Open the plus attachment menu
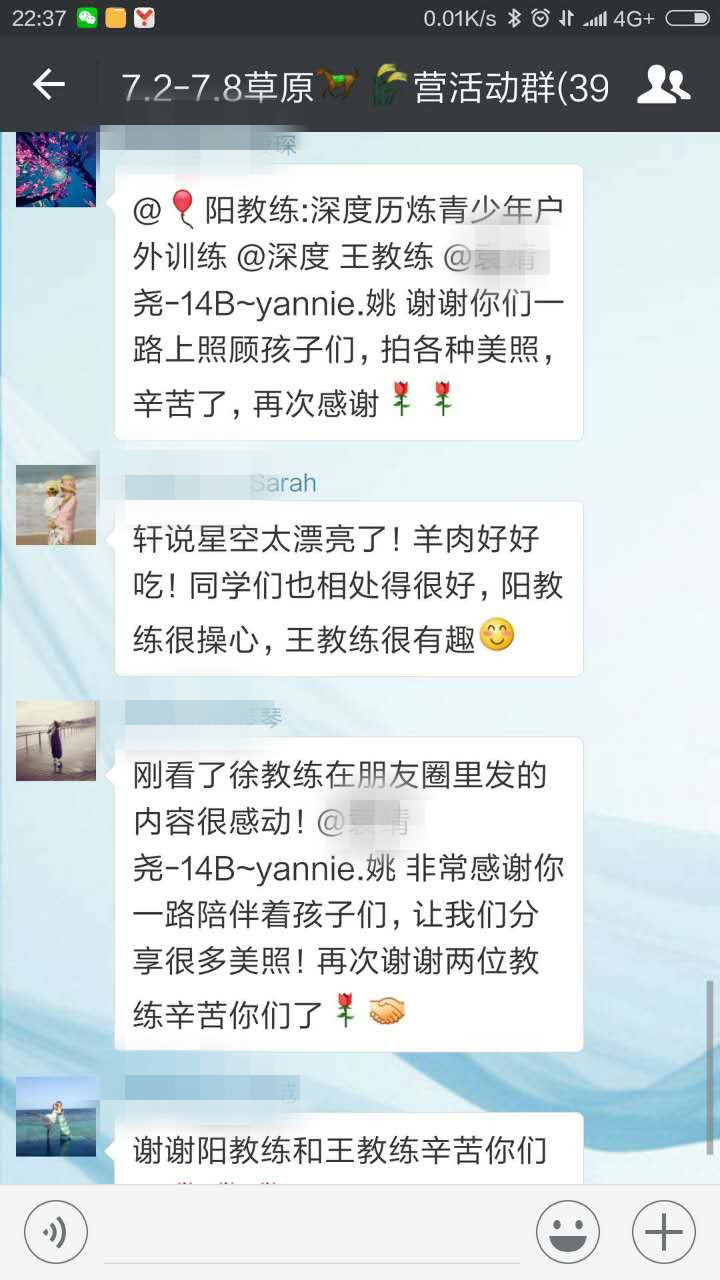This screenshot has width=720, height=1280. (664, 1232)
